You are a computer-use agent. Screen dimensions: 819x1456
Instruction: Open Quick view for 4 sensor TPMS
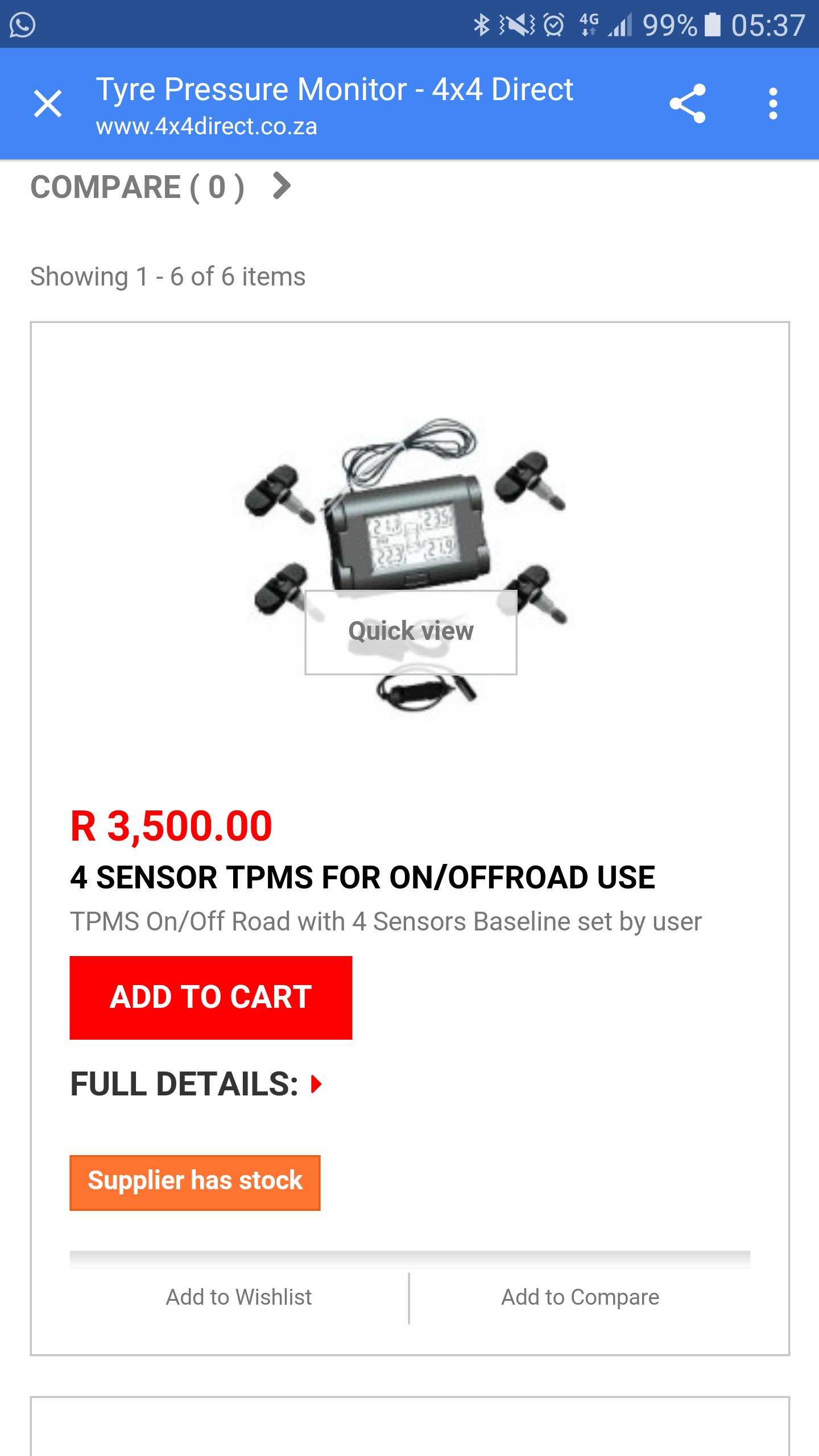click(411, 632)
